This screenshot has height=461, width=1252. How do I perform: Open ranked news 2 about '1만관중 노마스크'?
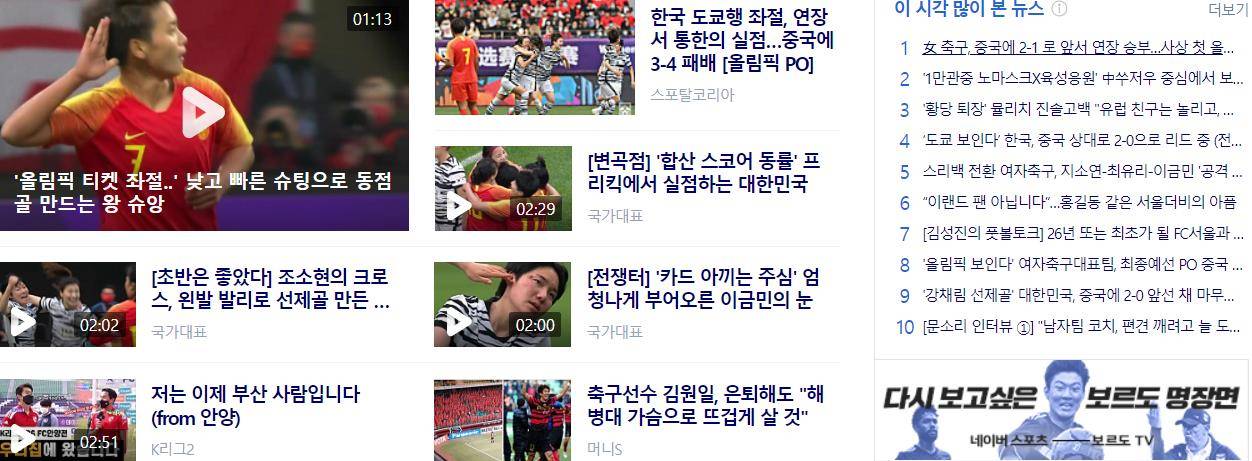1076,78
